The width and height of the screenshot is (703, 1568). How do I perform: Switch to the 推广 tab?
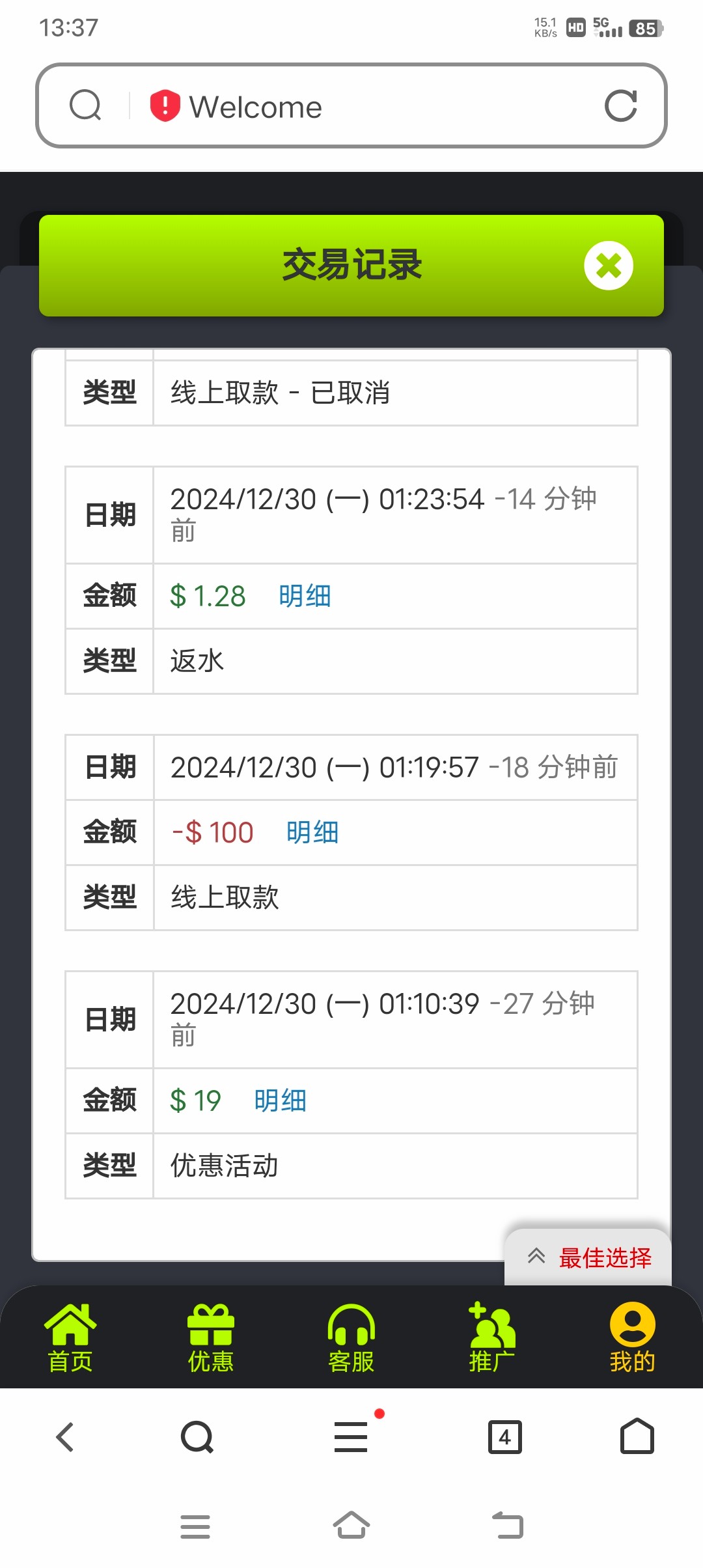point(492,1337)
